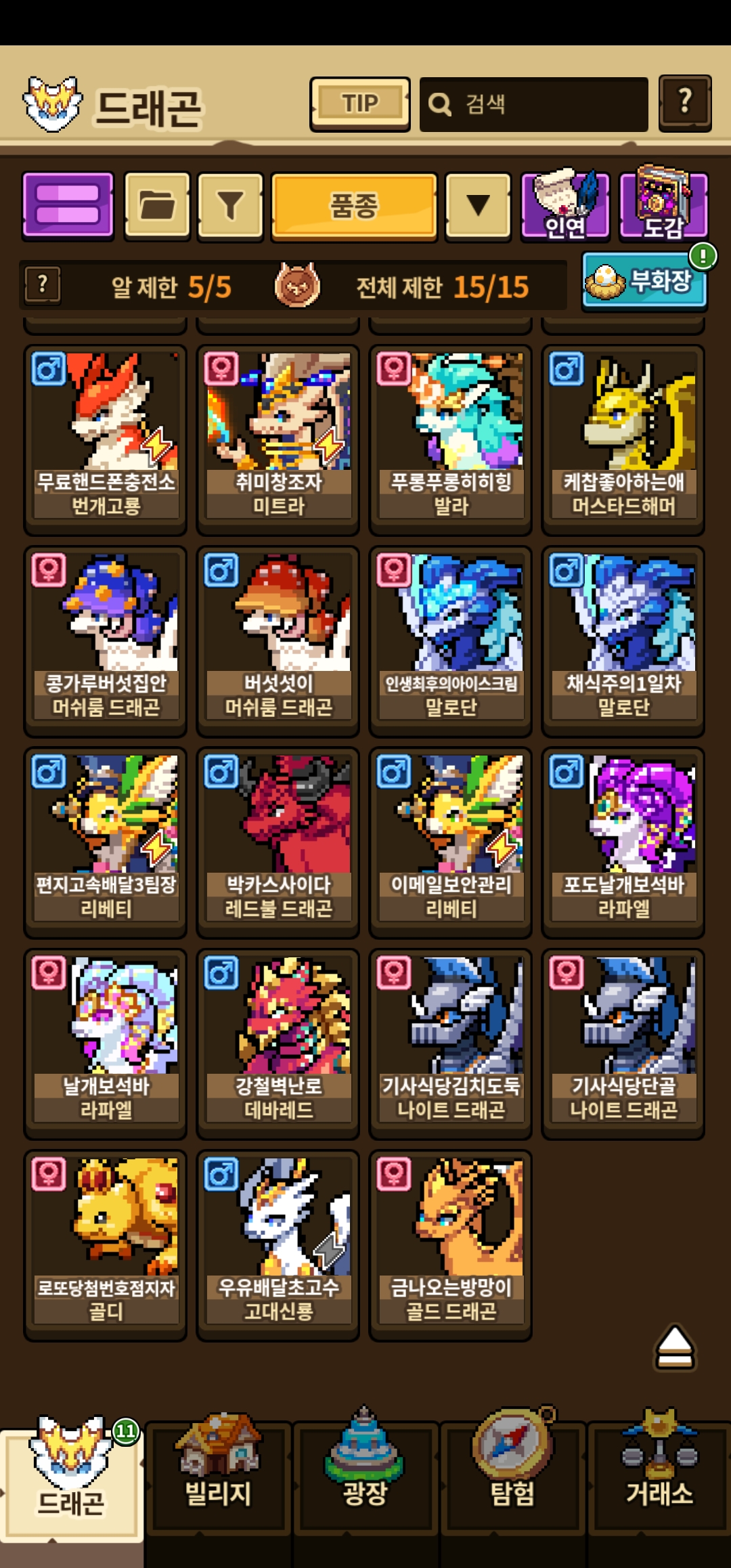
Task: Select the 박카스사이다 레드불 드래곤 card
Action: 278,840
